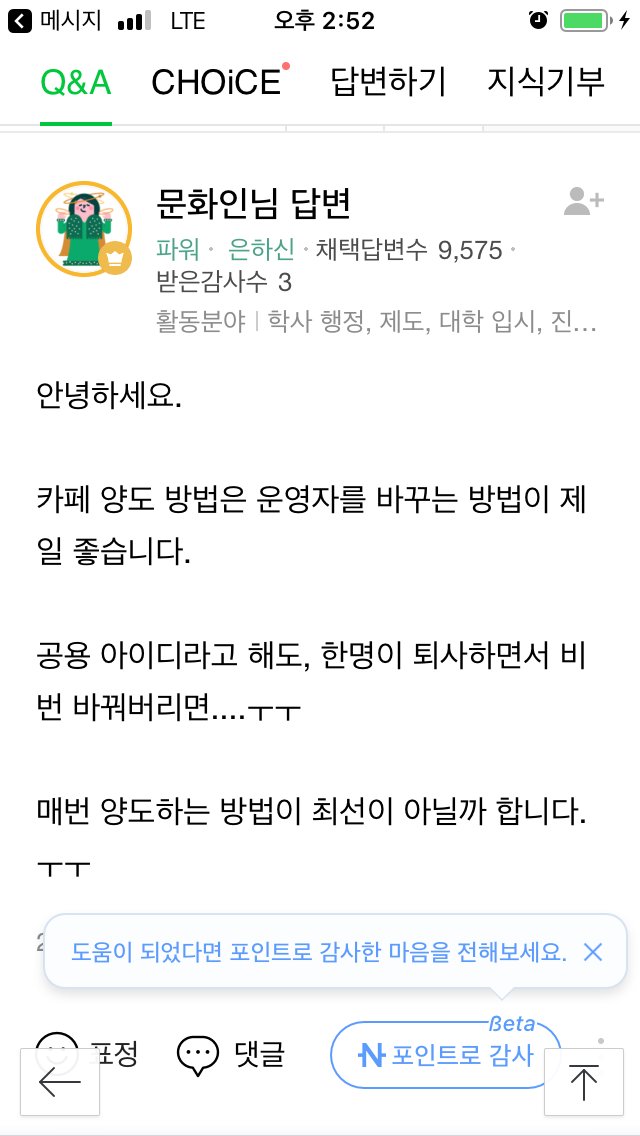Go back with the left arrow button
Viewport: 640px width, 1136px height.
point(59,1082)
